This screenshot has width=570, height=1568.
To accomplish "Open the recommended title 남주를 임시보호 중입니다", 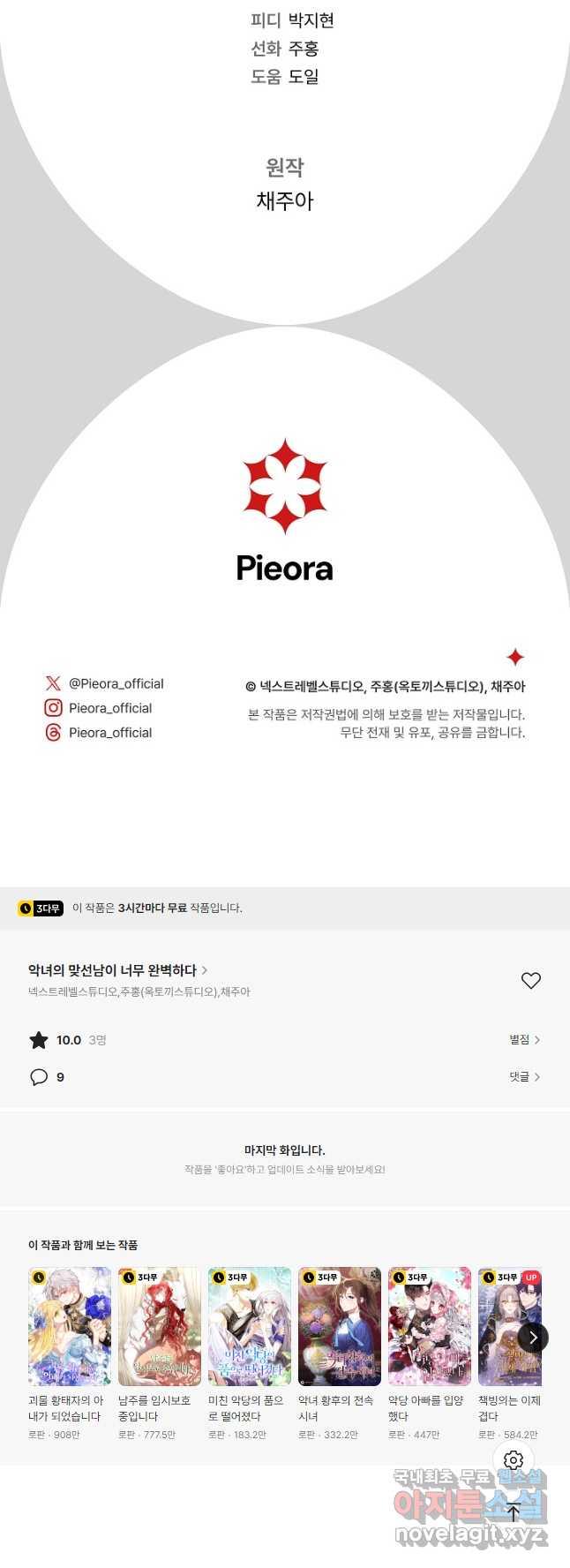I will (160, 1326).
